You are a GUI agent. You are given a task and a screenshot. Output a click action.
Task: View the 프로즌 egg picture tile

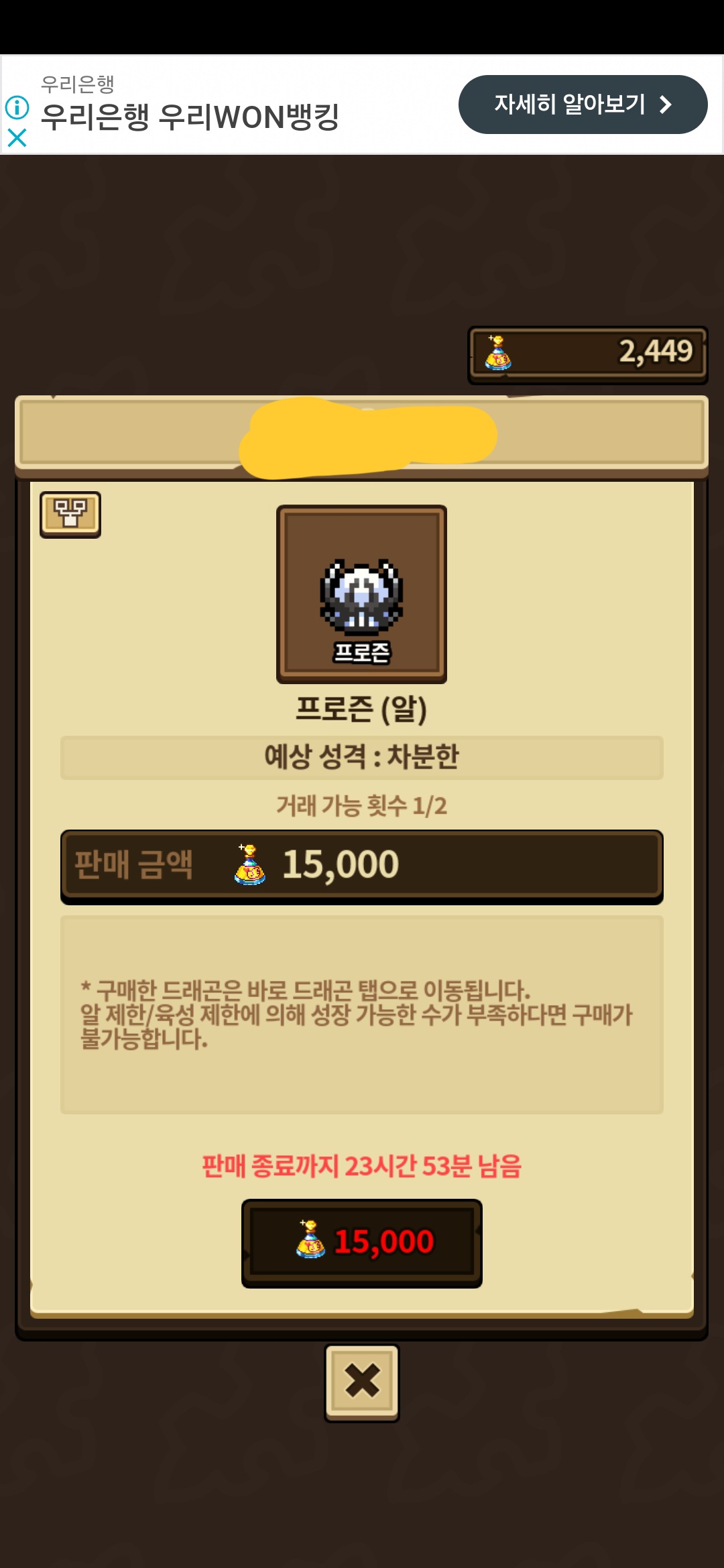point(361,594)
